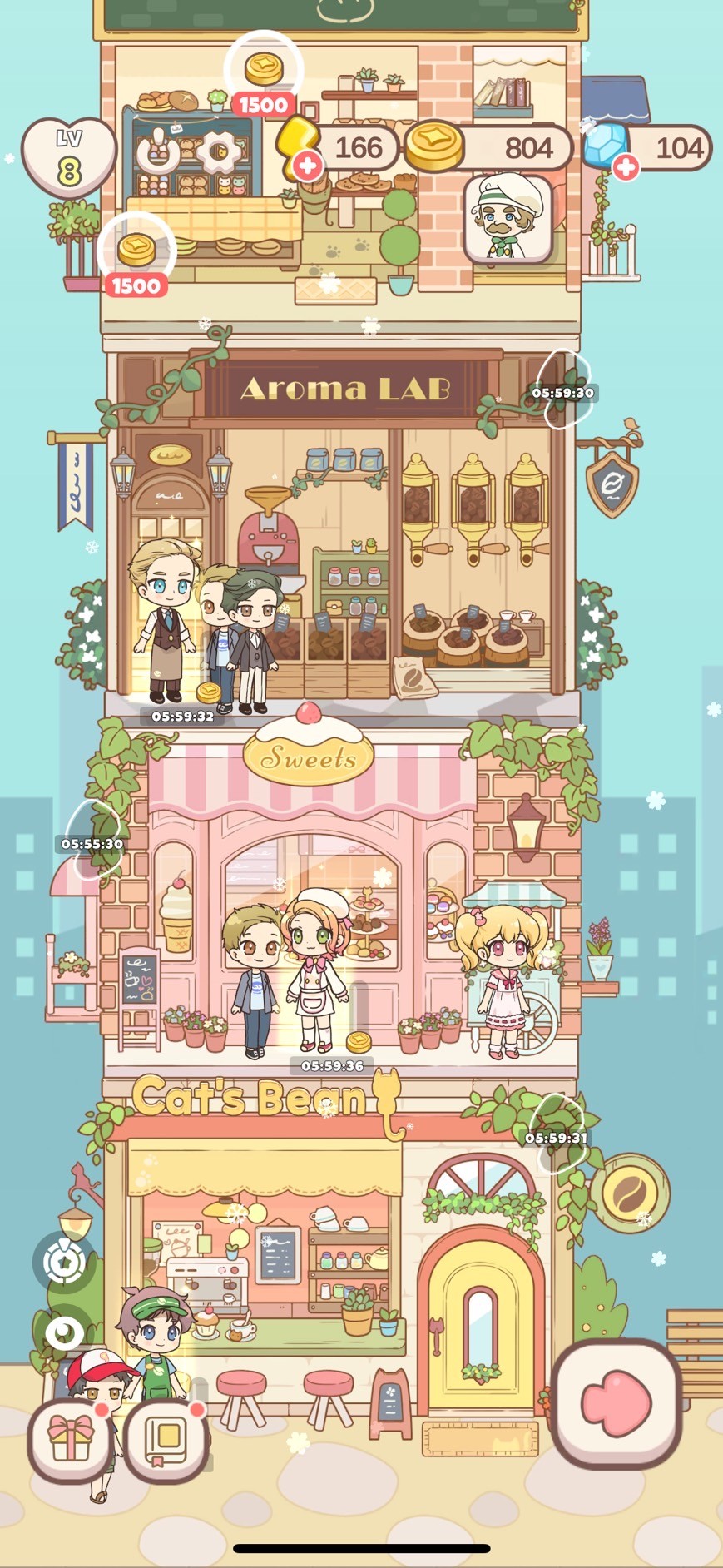This screenshot has width=723, height=1568.
Task: Collect the 1500 coin bubble above bakery shelf
Action: (264, 69)
